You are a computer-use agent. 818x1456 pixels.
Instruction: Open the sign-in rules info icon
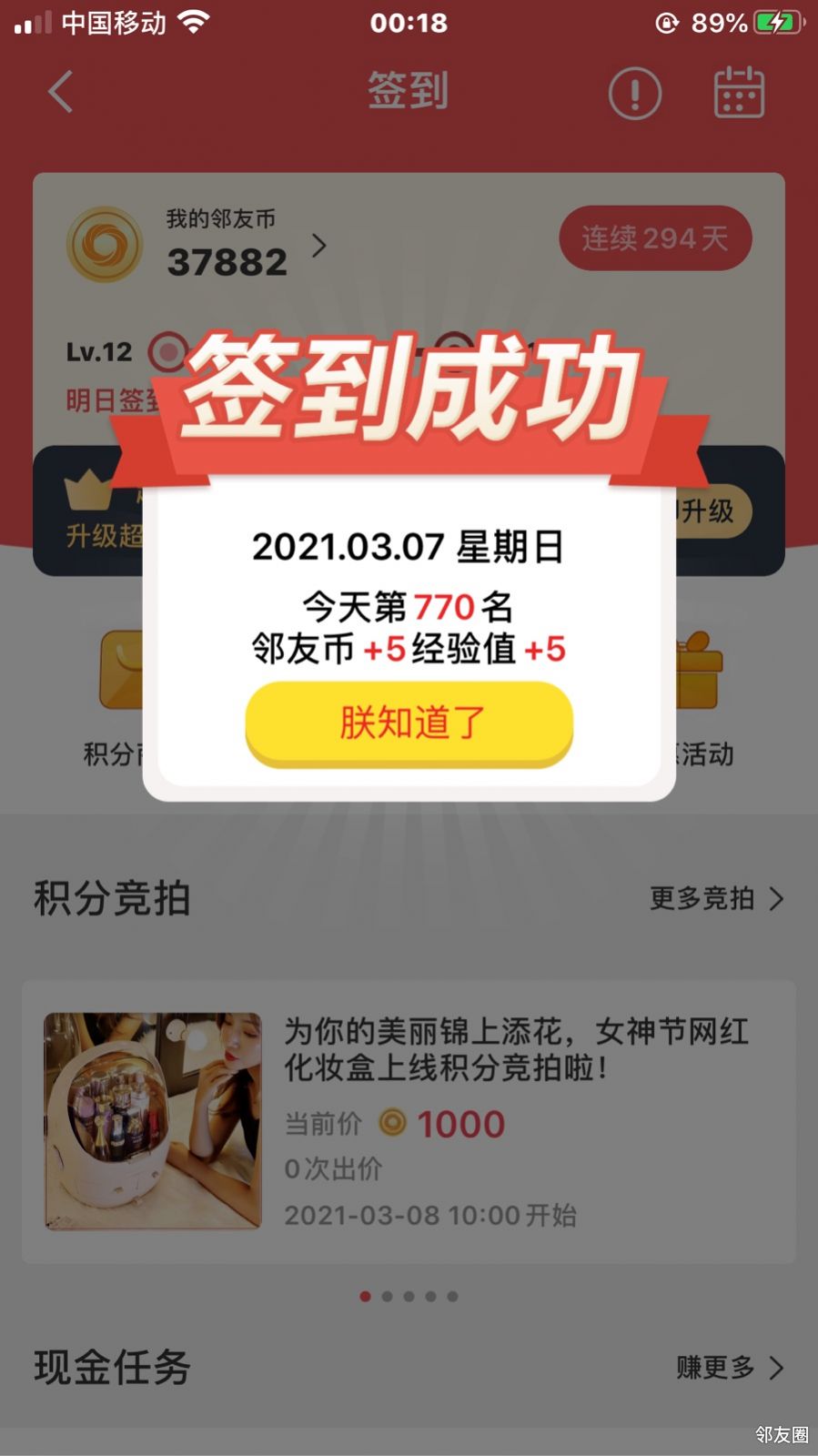point(634,93)
